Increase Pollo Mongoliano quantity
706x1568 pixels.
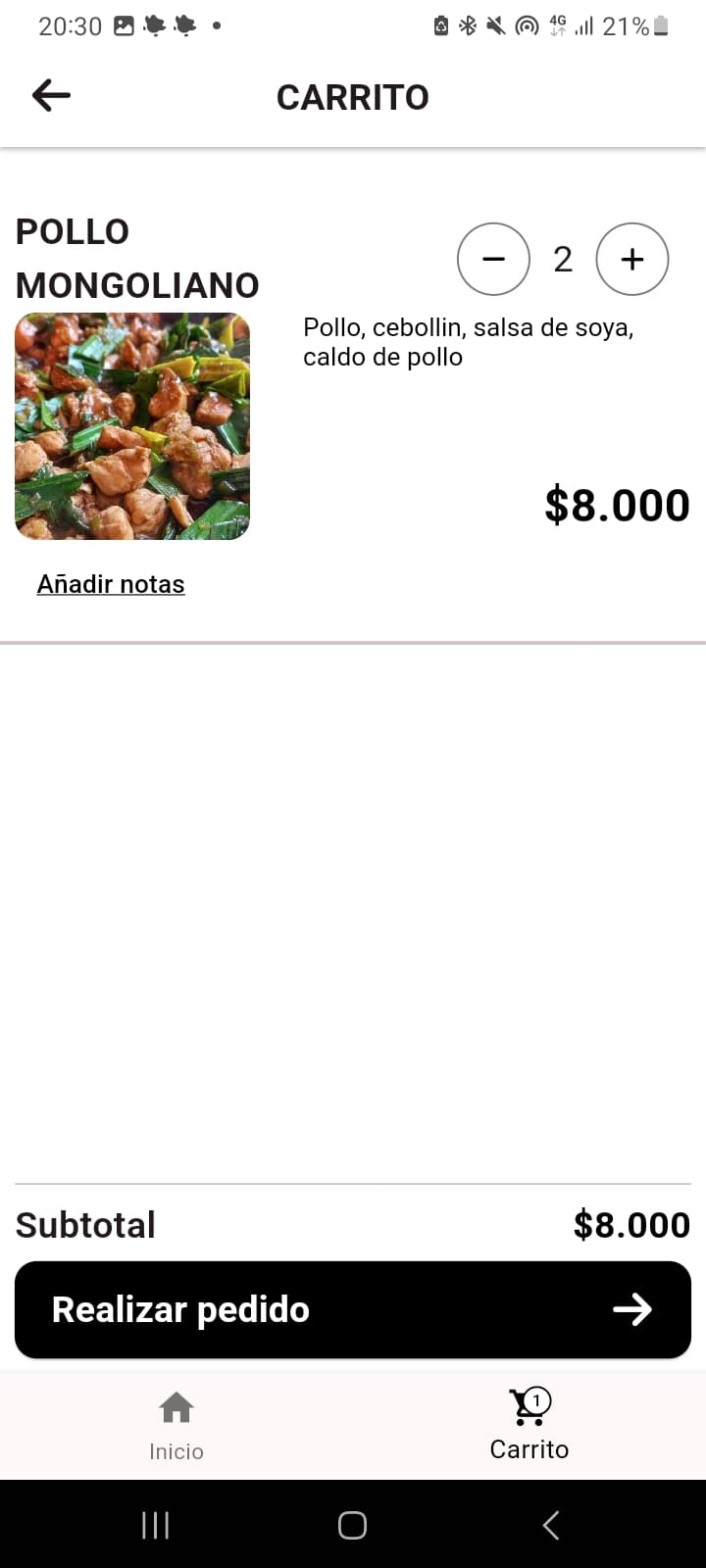(x=632, y=259)
